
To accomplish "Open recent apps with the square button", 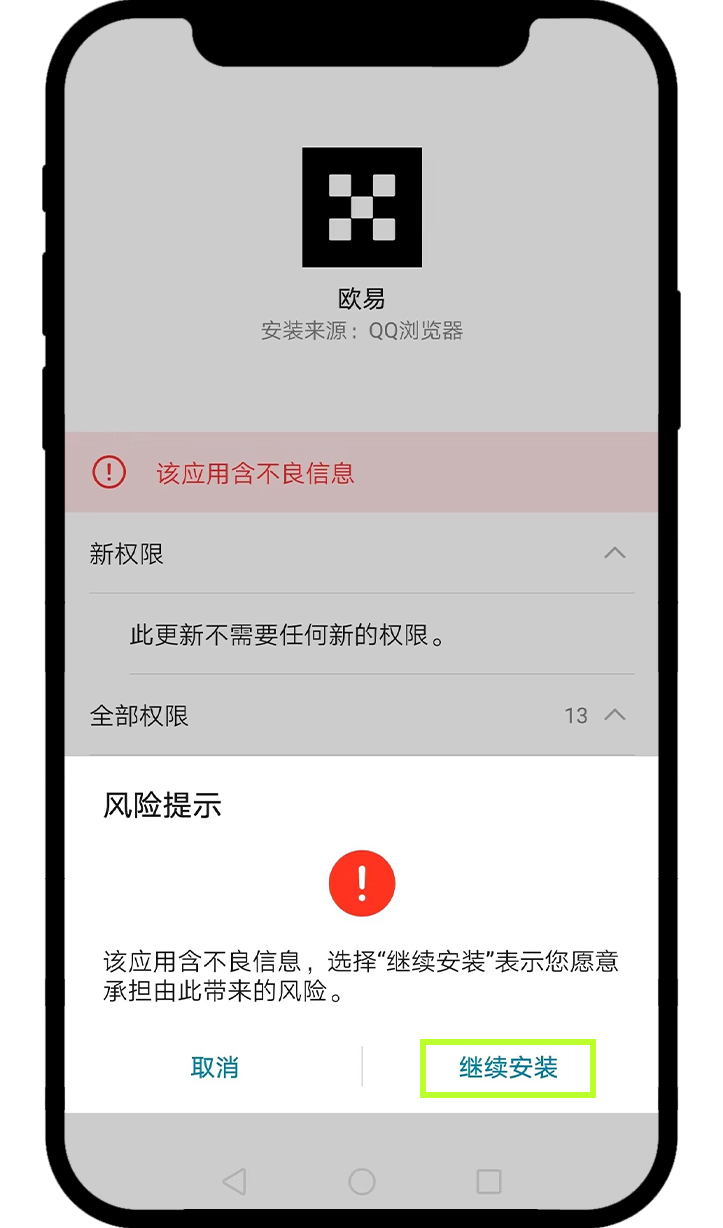I will click(x=489, y=1181).
